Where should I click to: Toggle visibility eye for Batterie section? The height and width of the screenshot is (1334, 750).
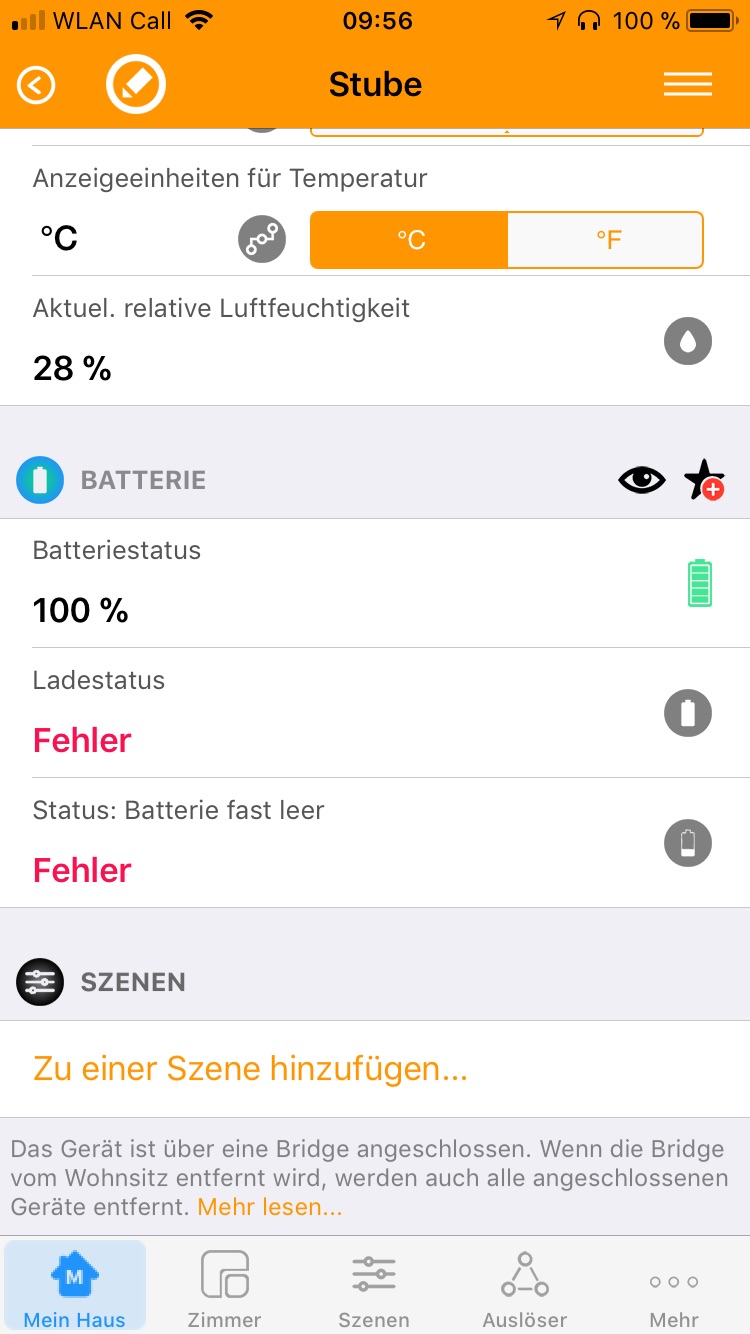click(641, 481)
